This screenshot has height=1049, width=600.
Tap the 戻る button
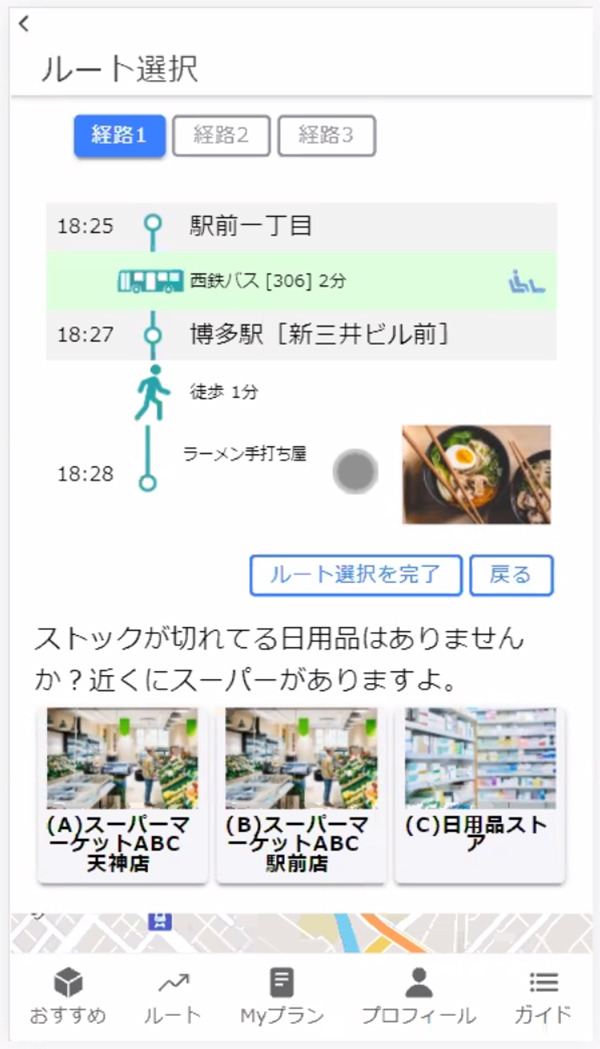pyautogui.click(x=511, y=575)
